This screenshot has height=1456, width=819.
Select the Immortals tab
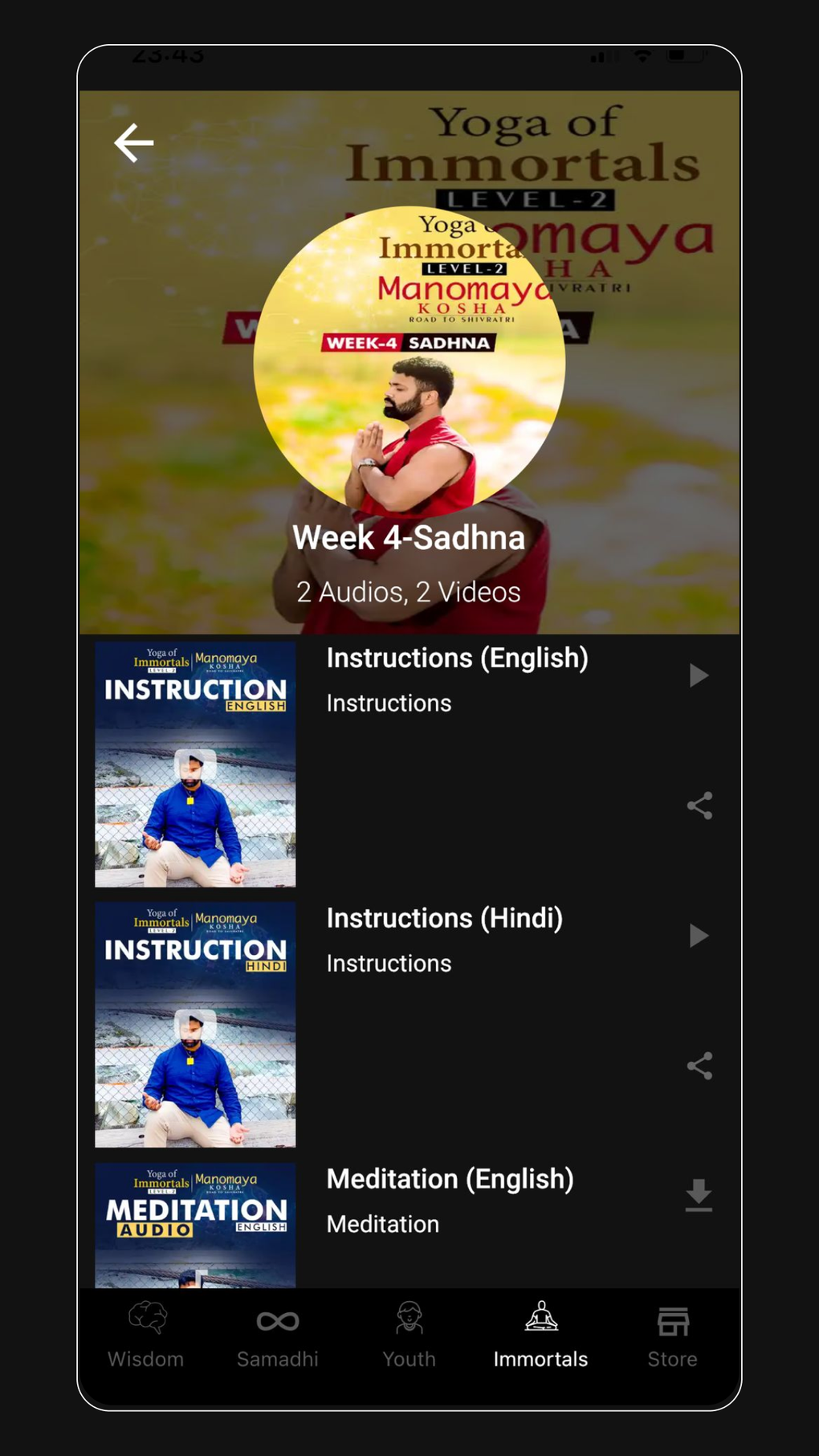point(540,1336)
